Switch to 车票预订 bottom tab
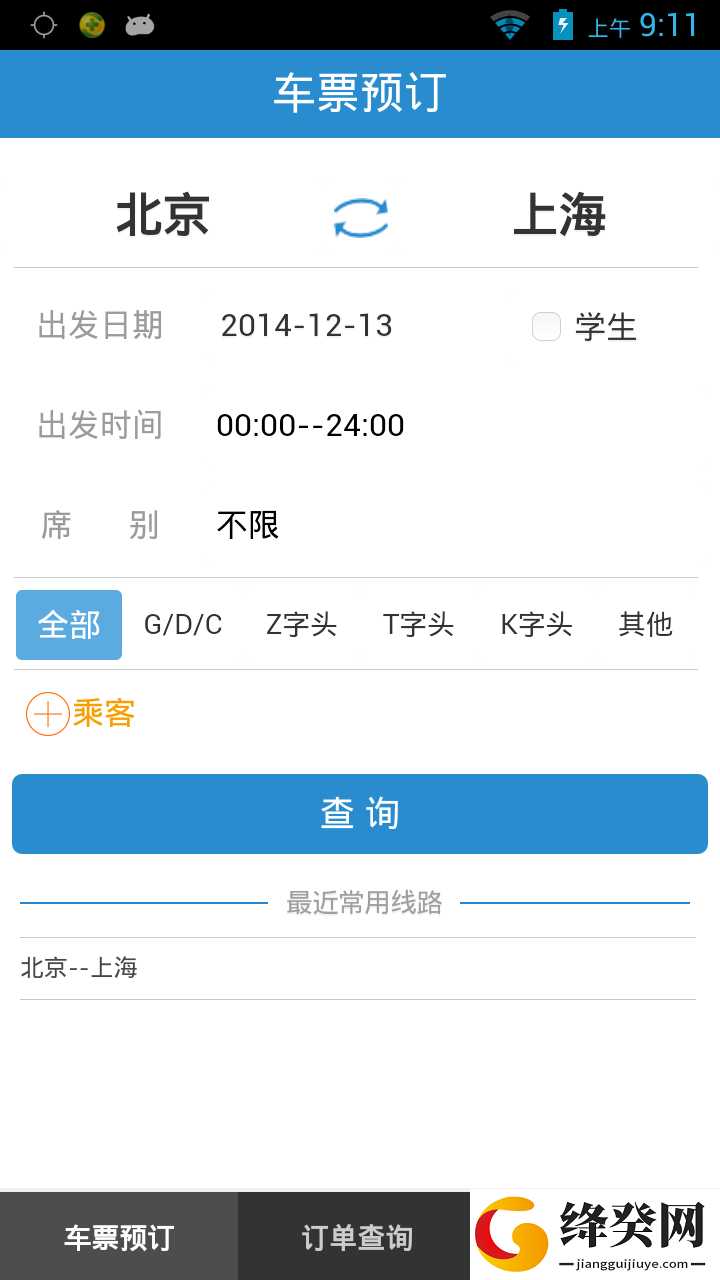The image size is (720, 1280). point(119,1238)
